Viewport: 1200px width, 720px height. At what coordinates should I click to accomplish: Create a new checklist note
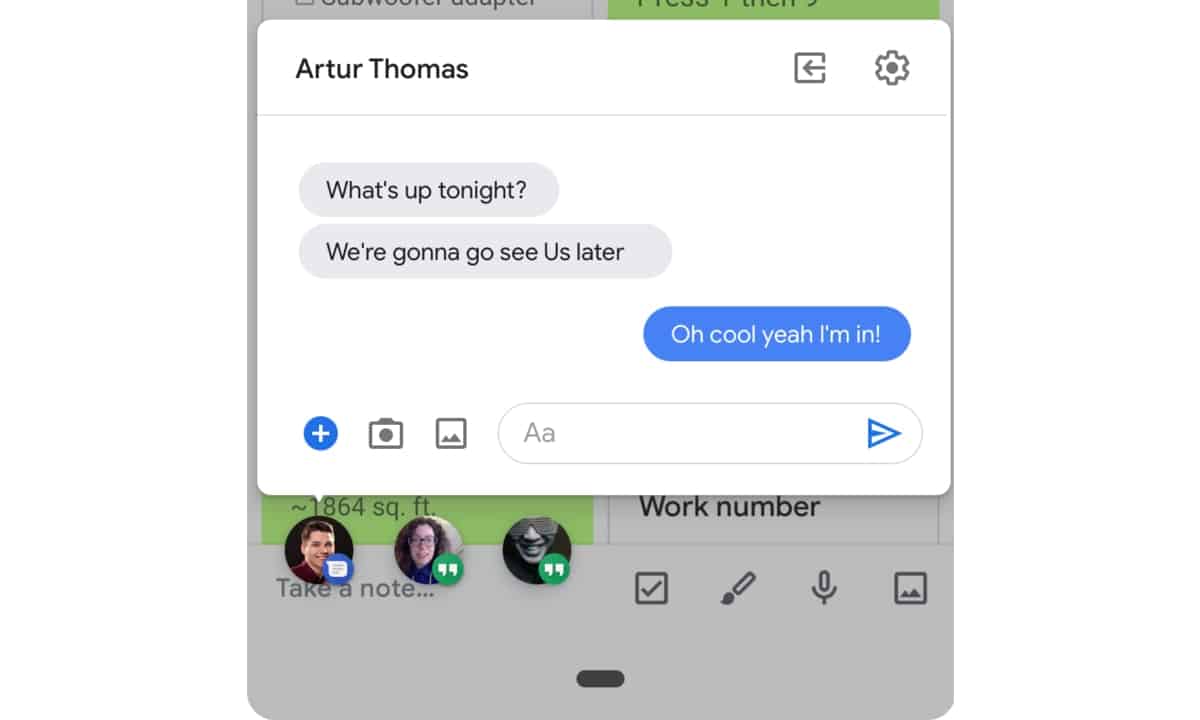[651, 589]
